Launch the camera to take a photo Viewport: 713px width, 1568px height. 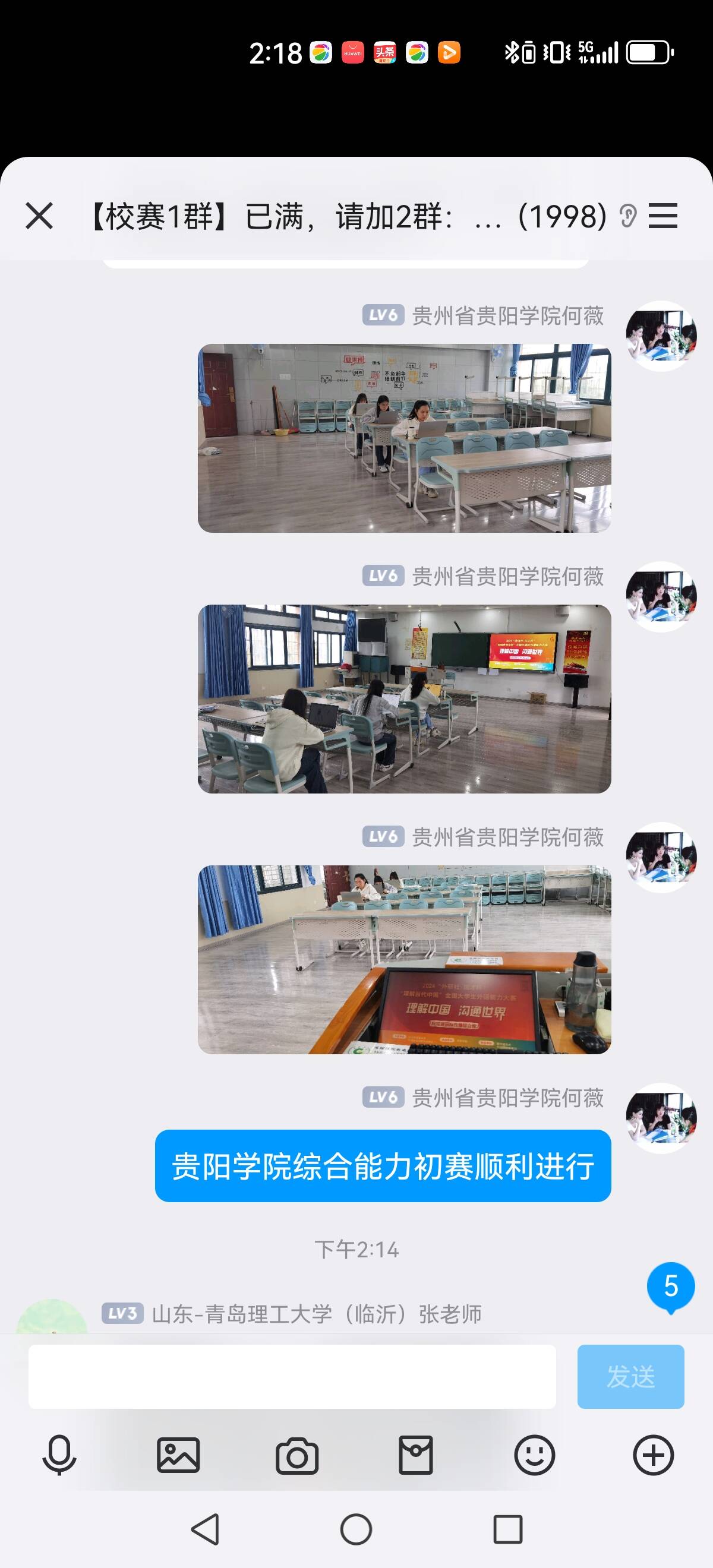coord(296,1455)
